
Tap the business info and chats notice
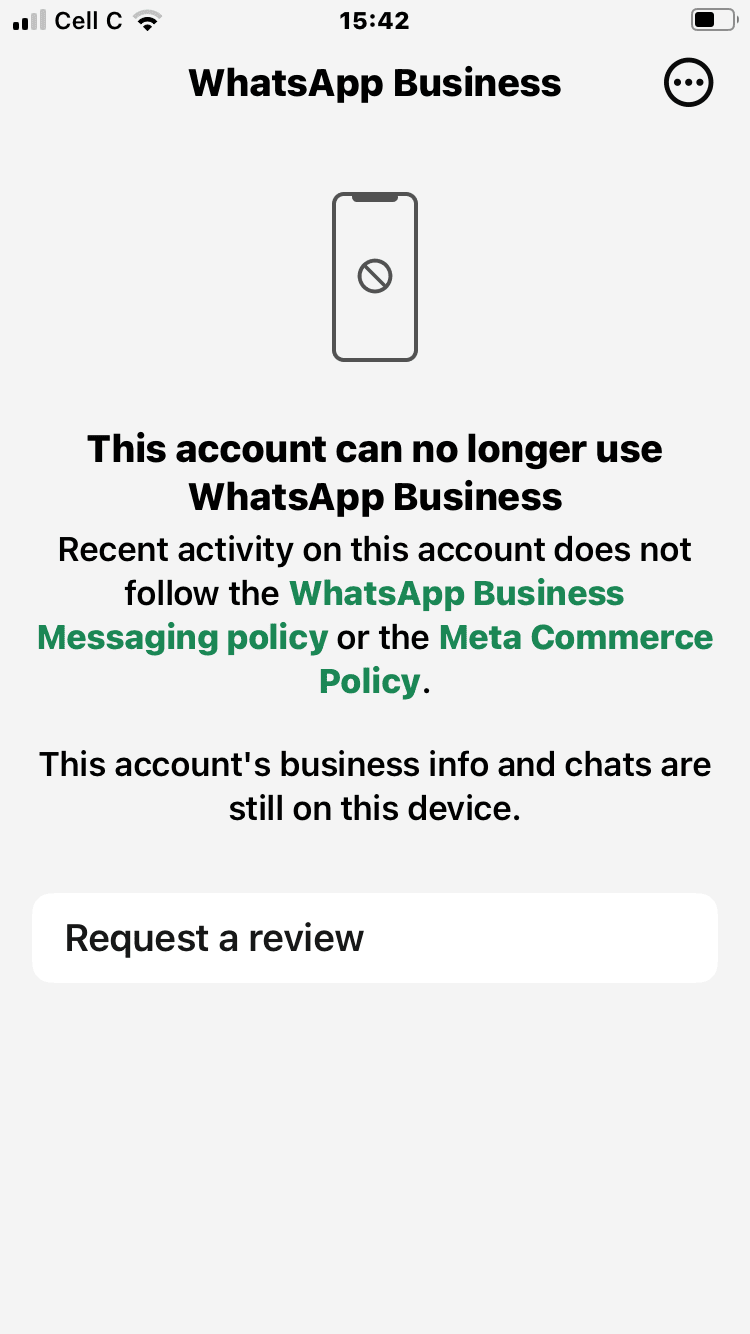(374, 786)
